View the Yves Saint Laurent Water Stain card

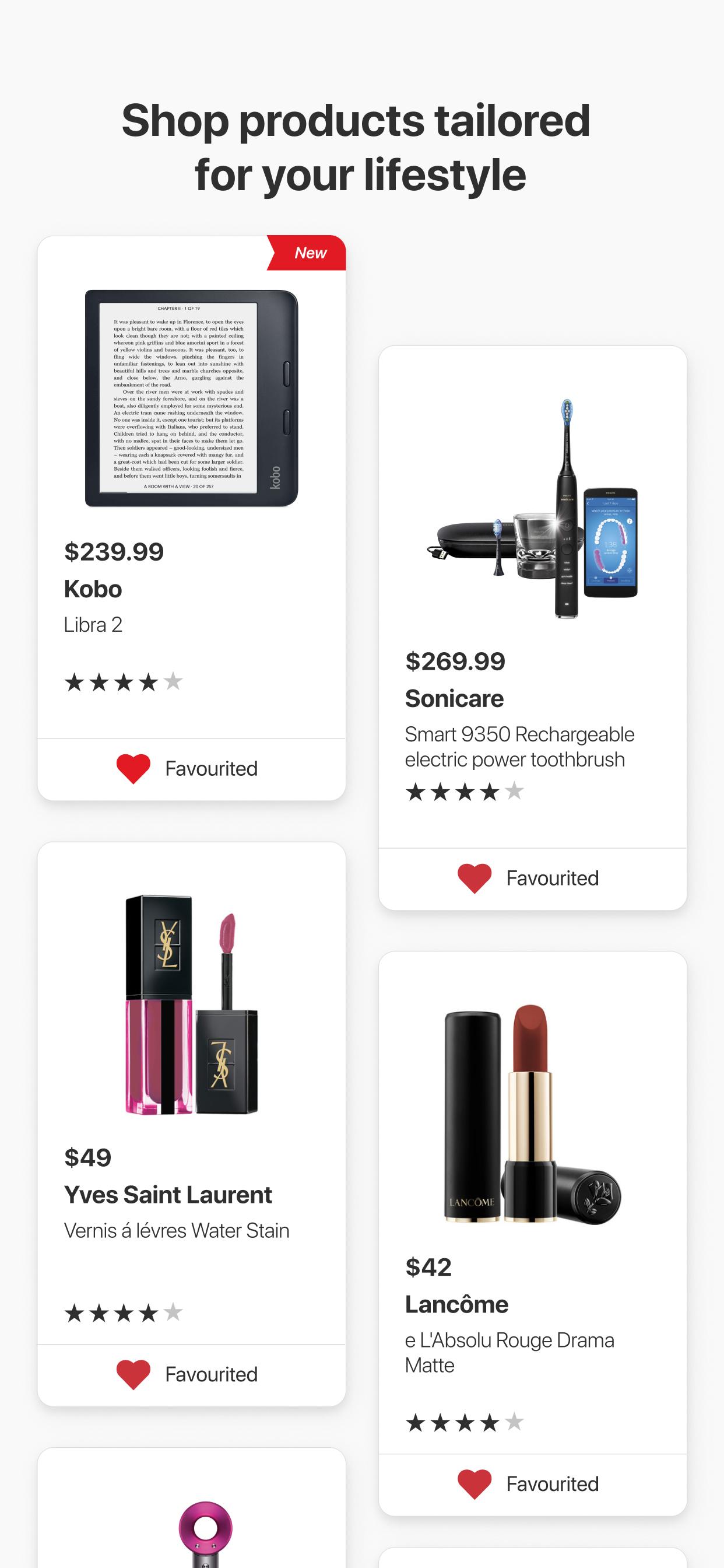(x=191, y=1093)
